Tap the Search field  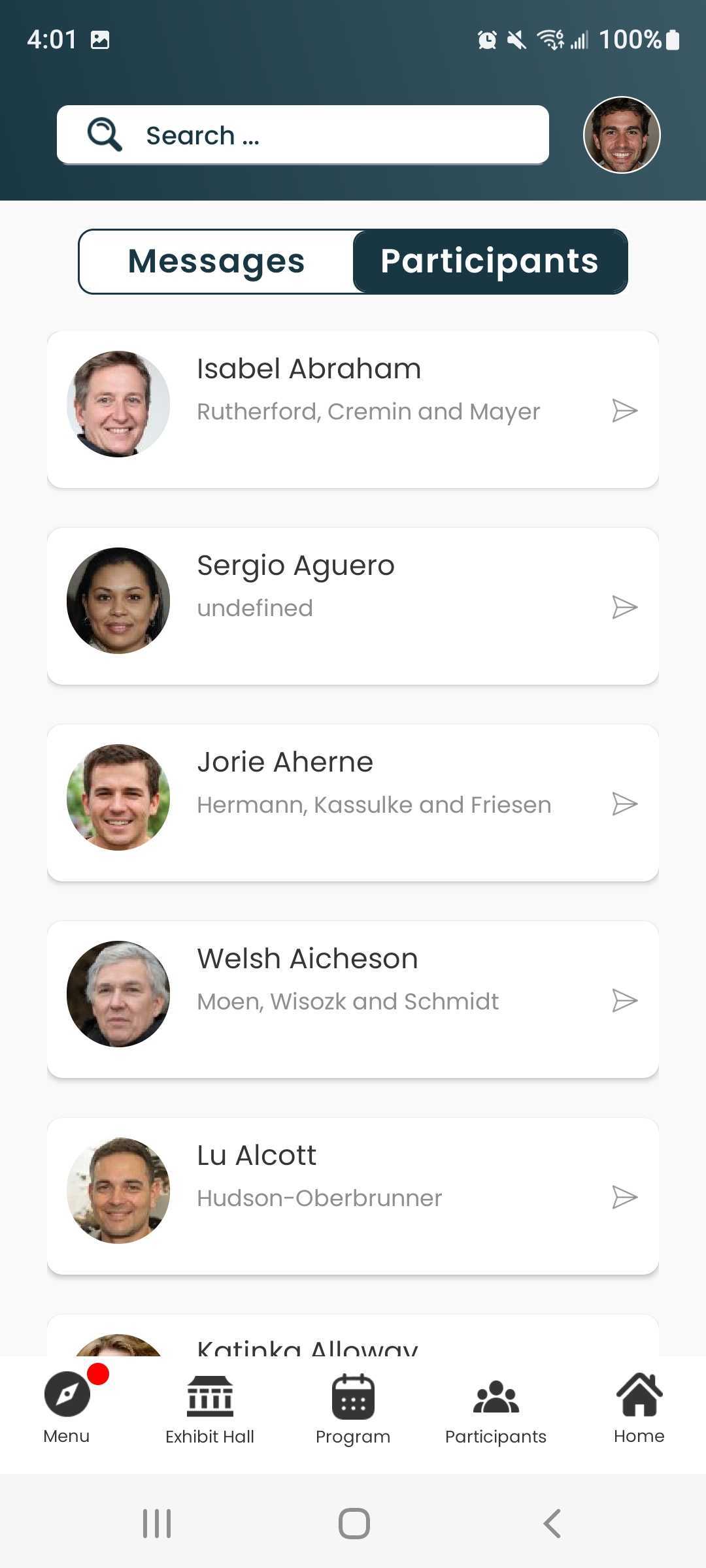click(x=303, y=135)
